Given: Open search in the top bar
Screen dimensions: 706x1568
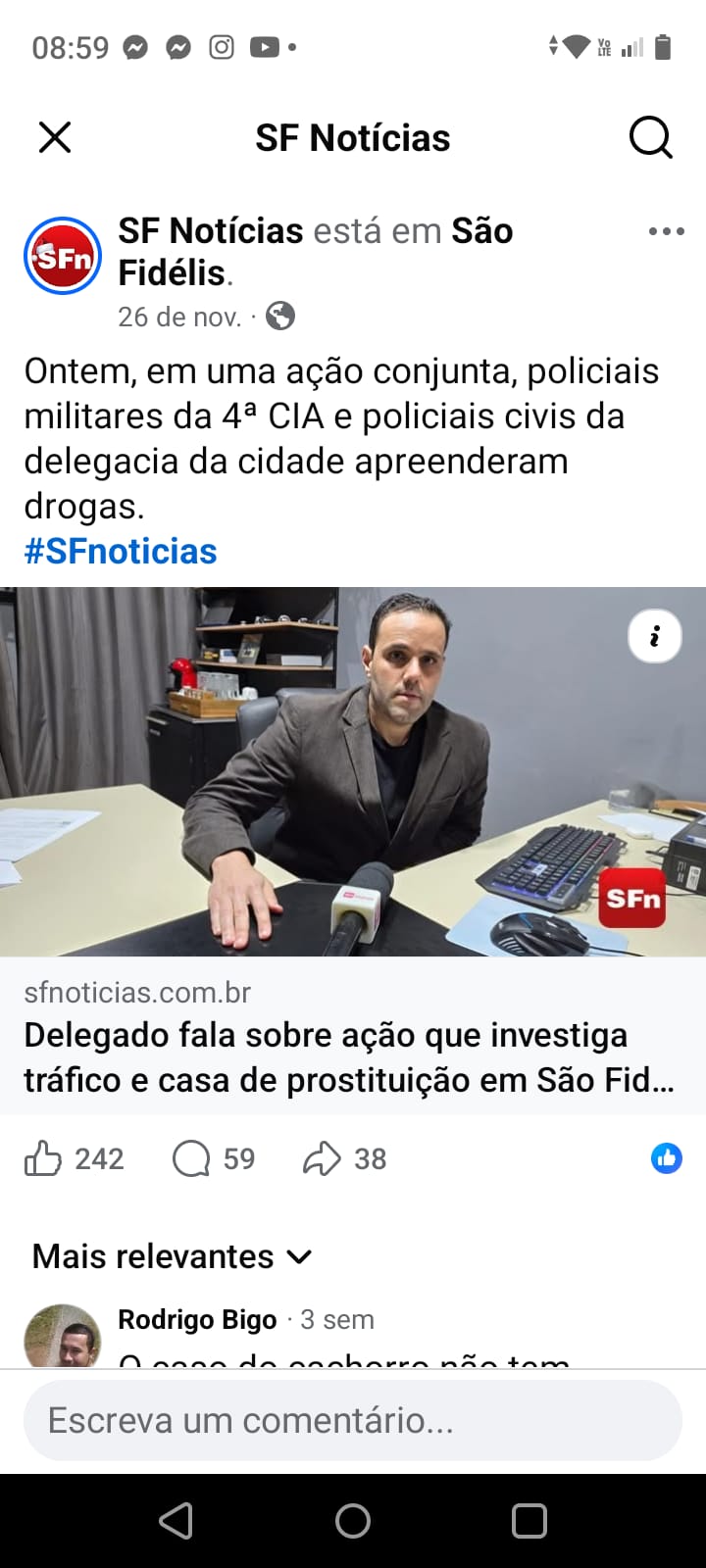Looking at the screenshot, I should point(650,137).
